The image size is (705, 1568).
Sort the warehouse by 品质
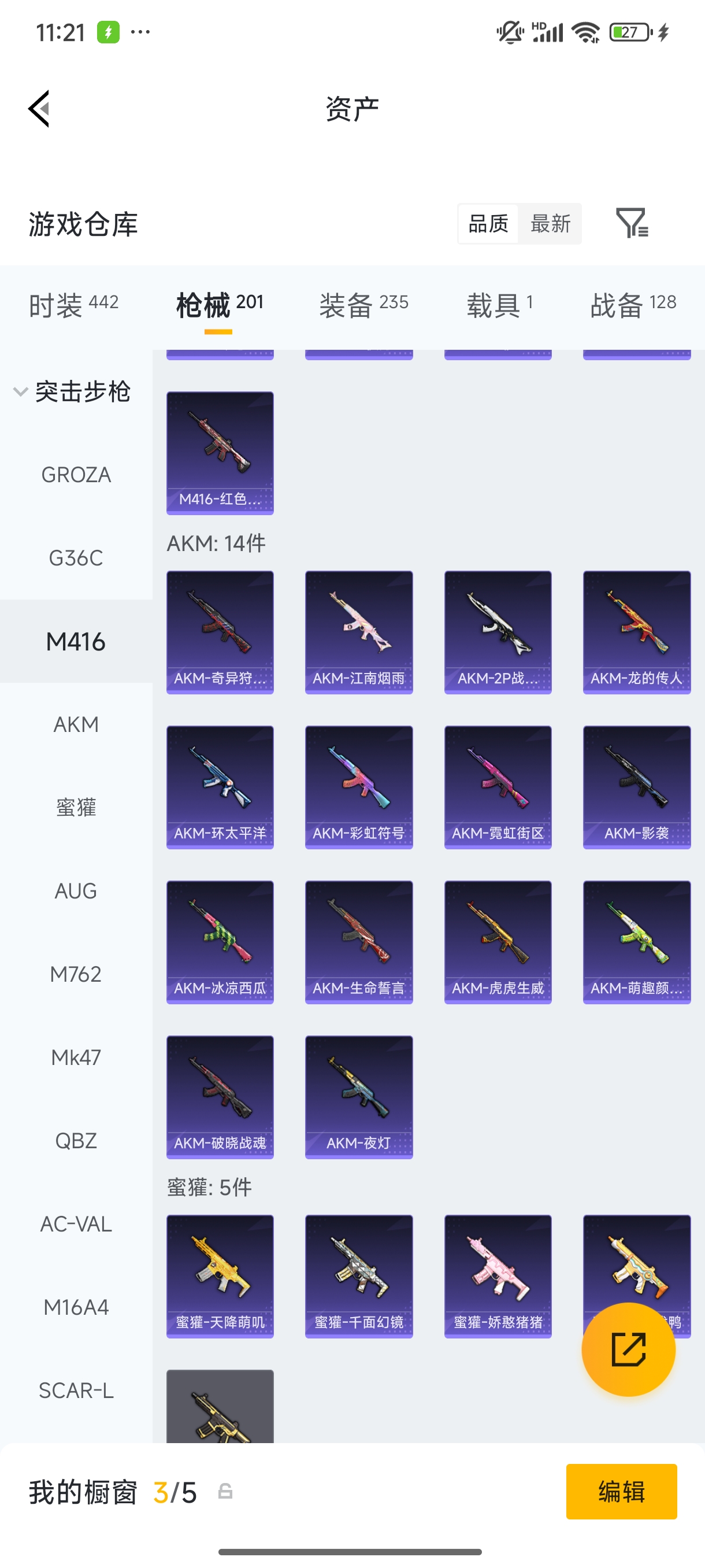point(488,223)
